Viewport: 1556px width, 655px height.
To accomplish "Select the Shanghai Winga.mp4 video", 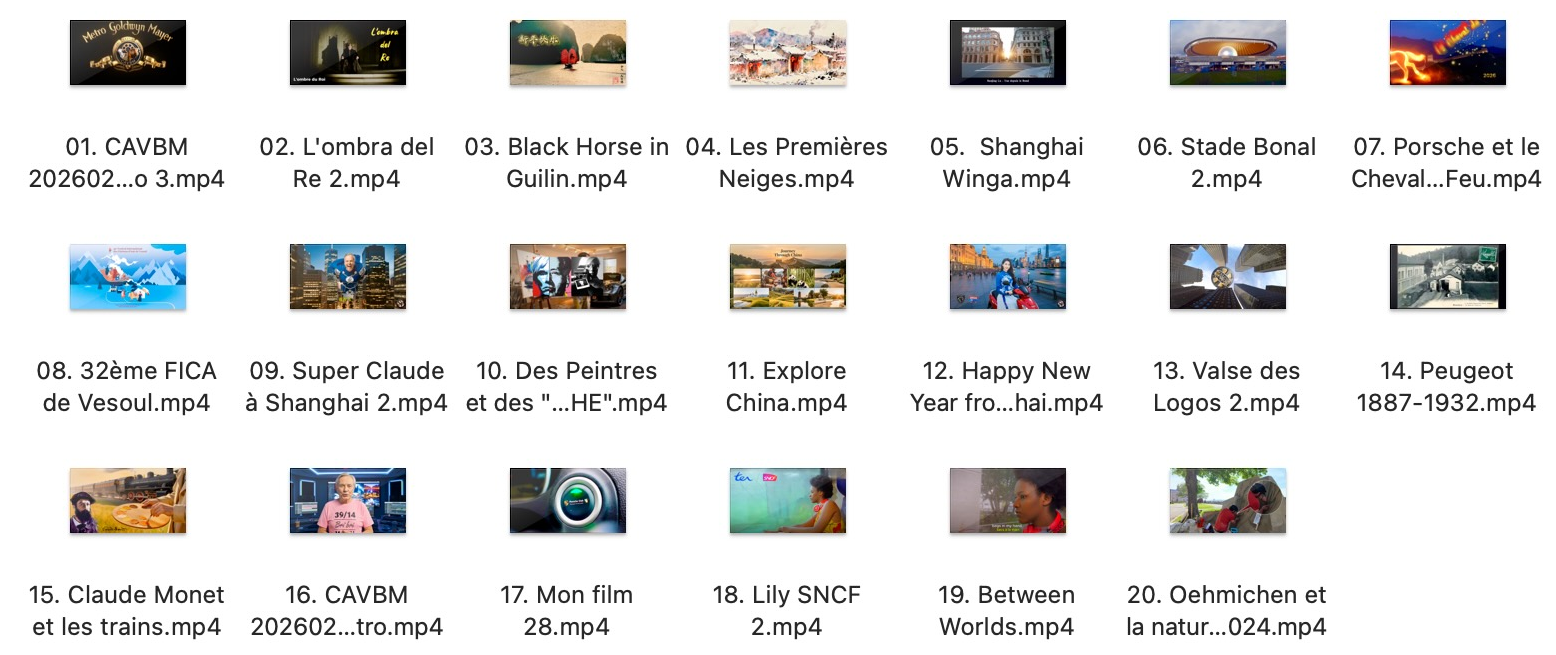I will [1007, 53].
